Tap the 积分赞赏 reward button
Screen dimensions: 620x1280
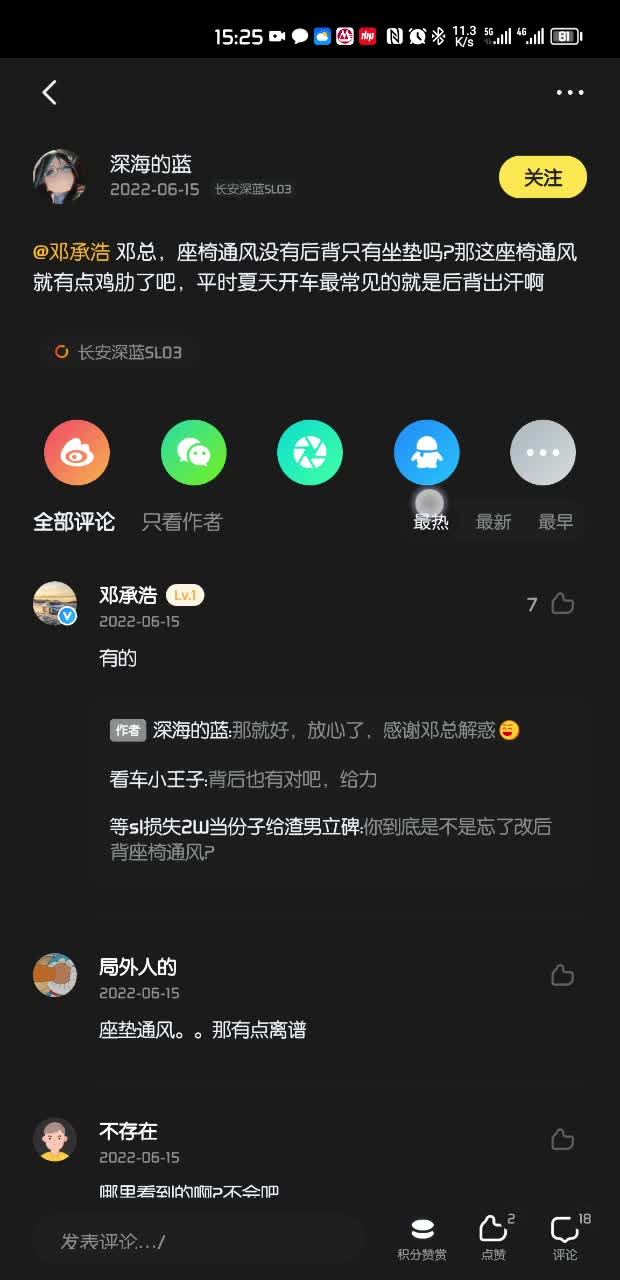422,1239
